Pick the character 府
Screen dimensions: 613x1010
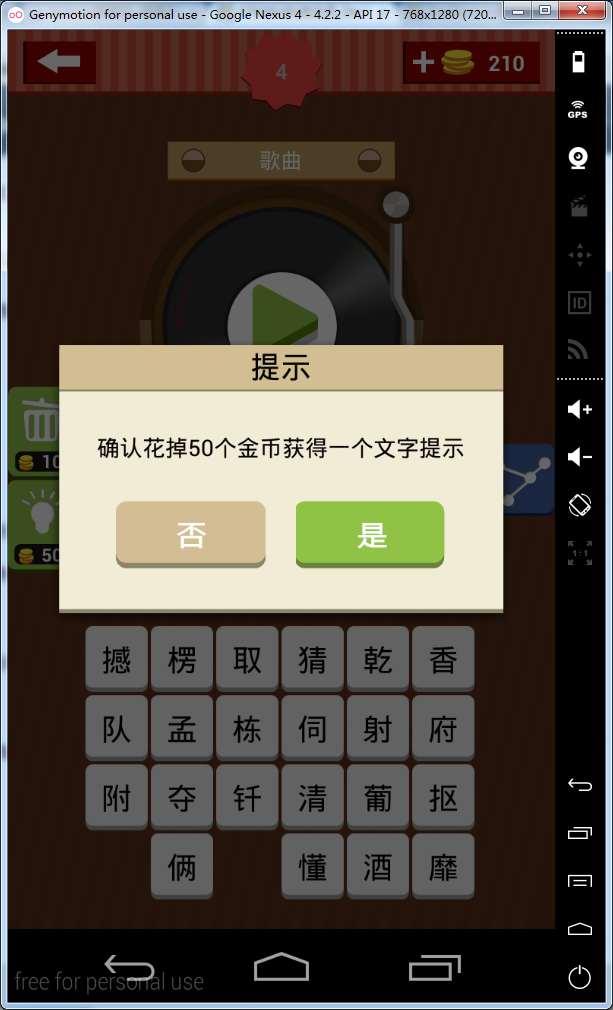click(x=443, y=729)
